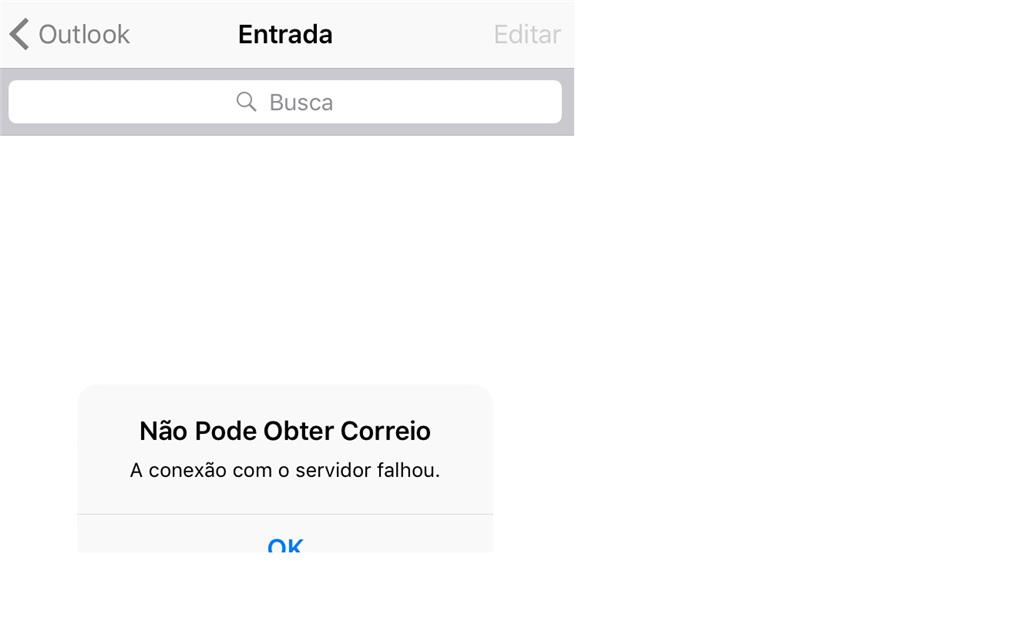This screenshot has width=1024, height=617.
Task: Open the Busca search field
Action: point(285,102)
